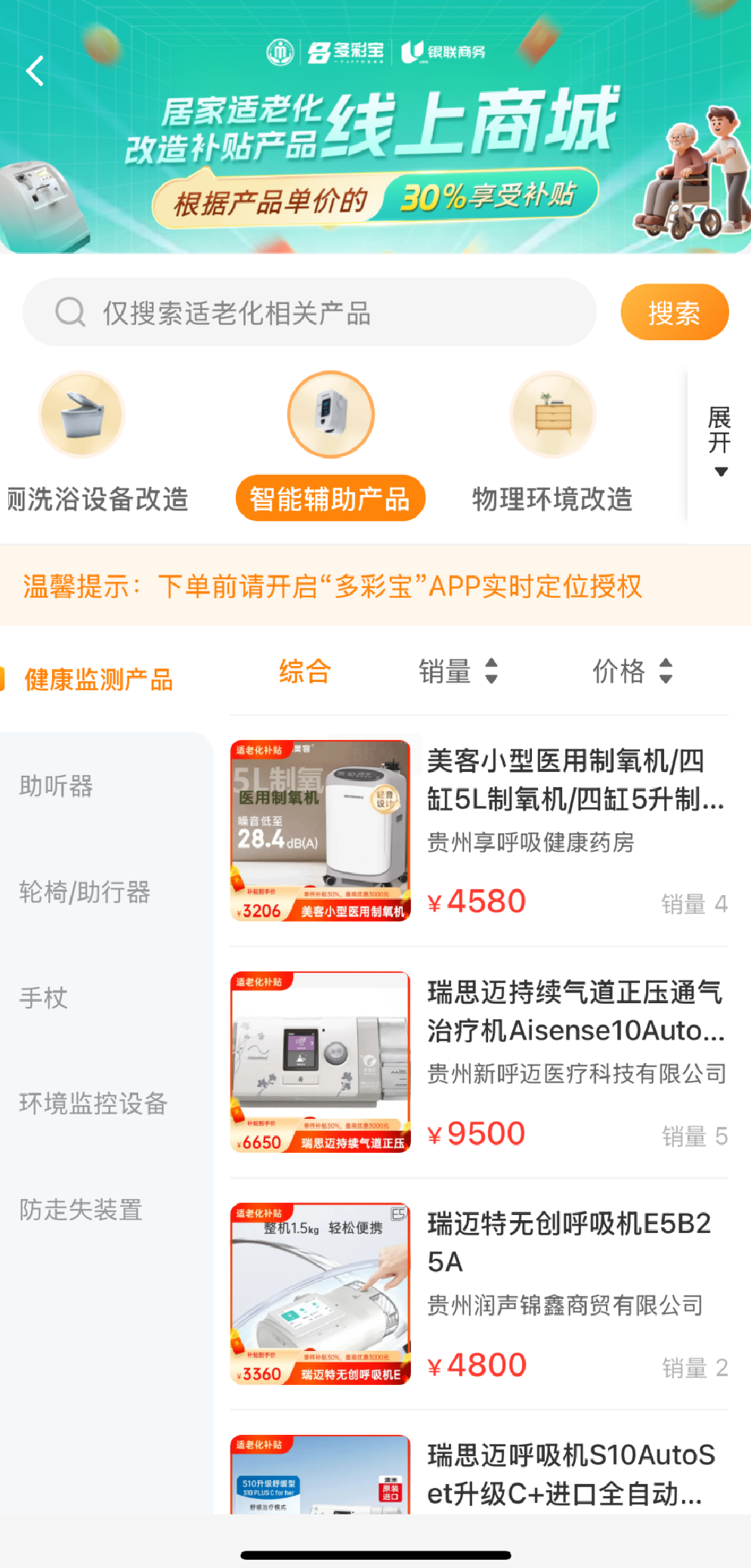Viewport: 751px width, 1568px height.
Task: Open the 环境监控设备 subcategory
Action: click(93, 1104)
